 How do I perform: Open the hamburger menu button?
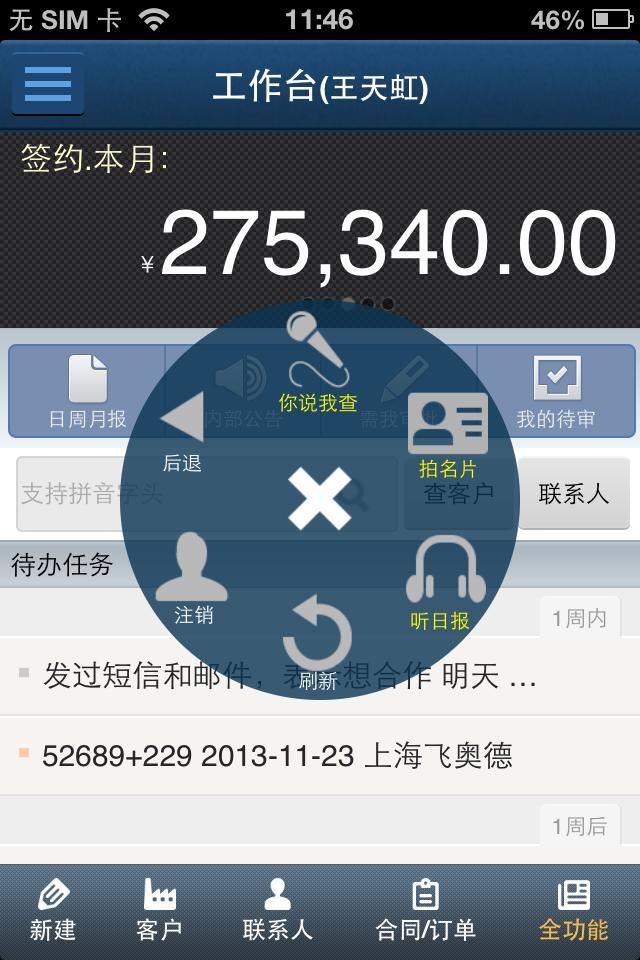[x=47, y=84]
